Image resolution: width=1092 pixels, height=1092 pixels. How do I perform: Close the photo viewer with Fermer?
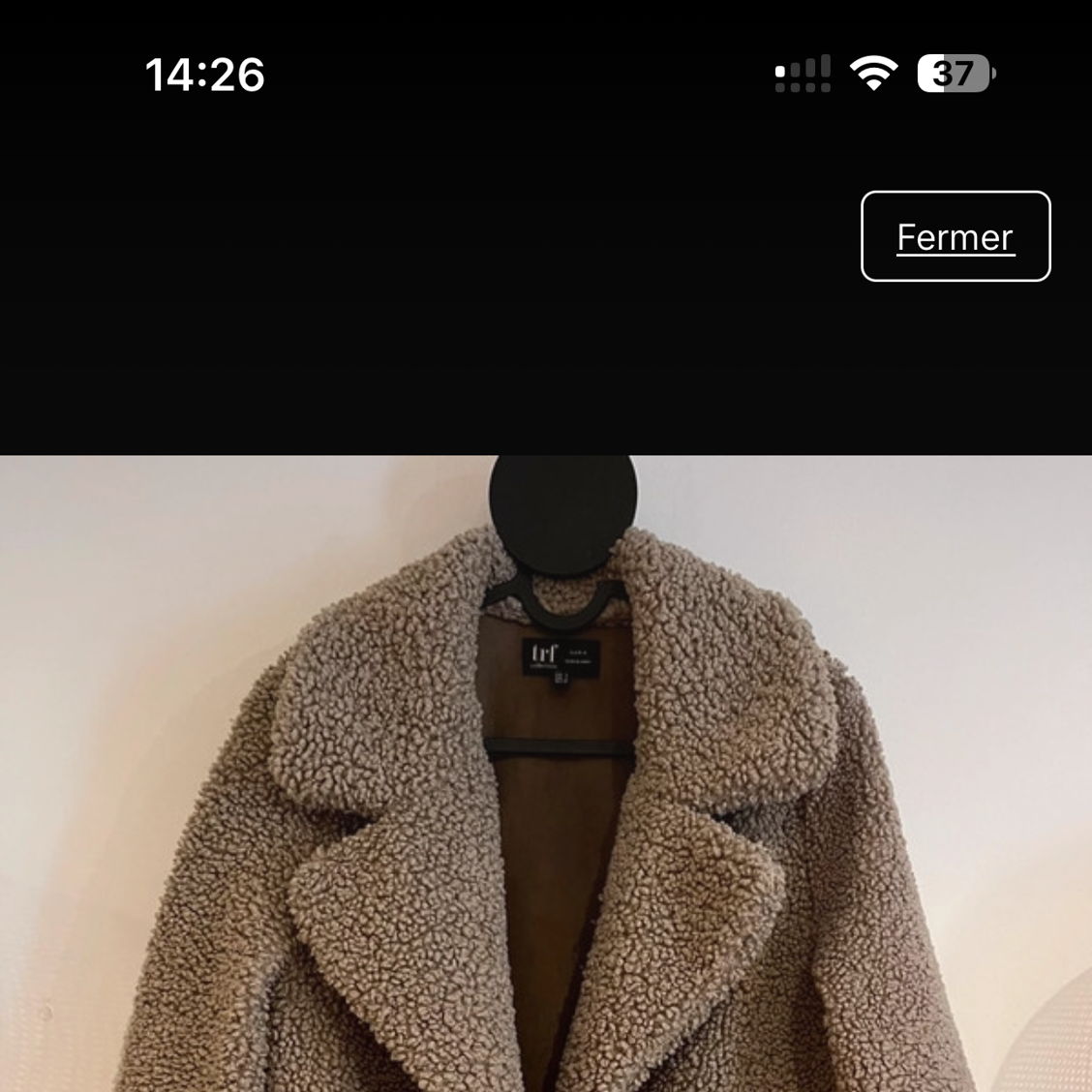(x=955, y=236)
